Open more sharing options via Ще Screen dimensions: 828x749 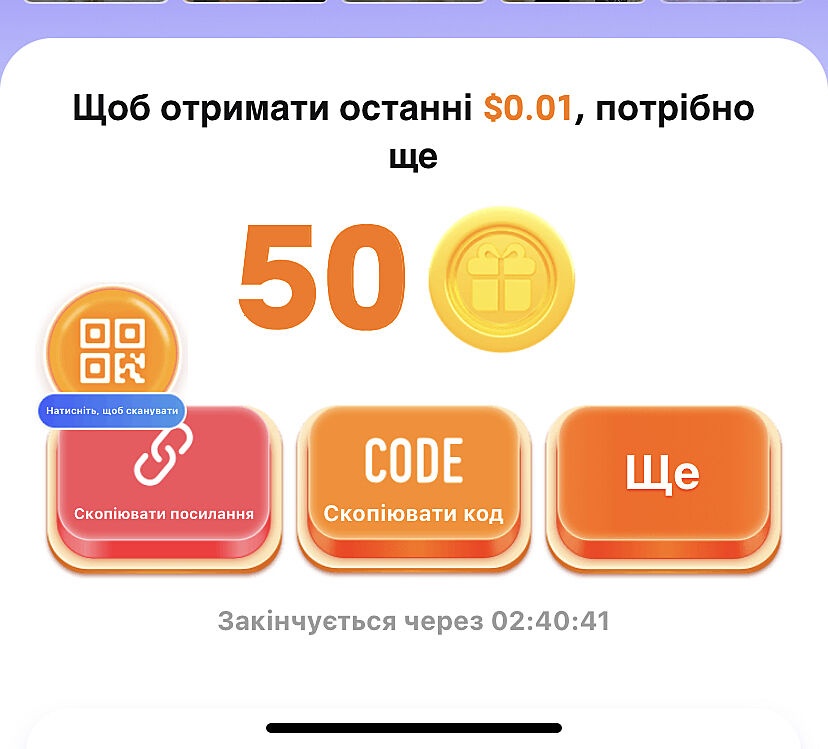662,478
